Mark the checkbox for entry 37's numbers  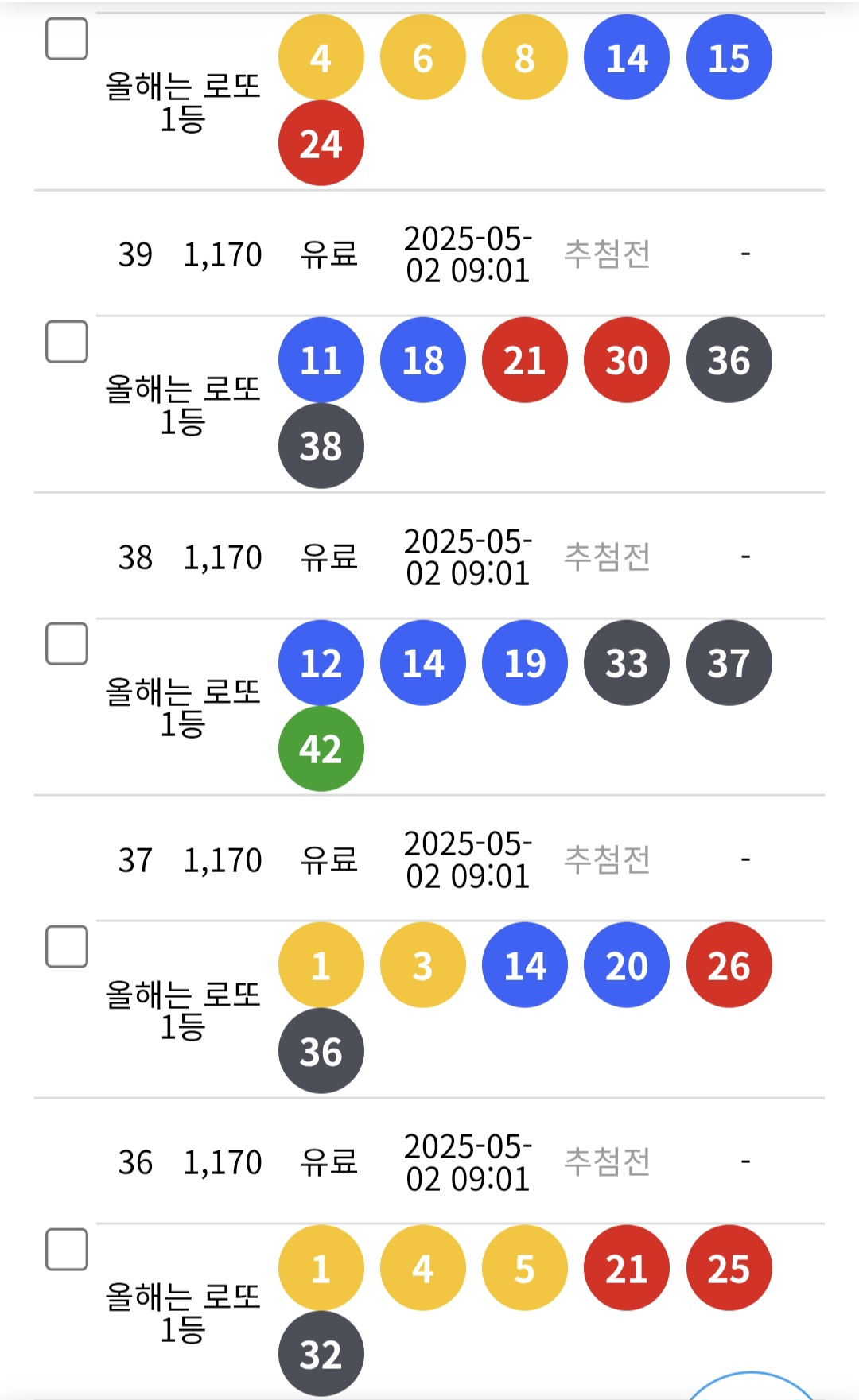[x=67, y=947]
